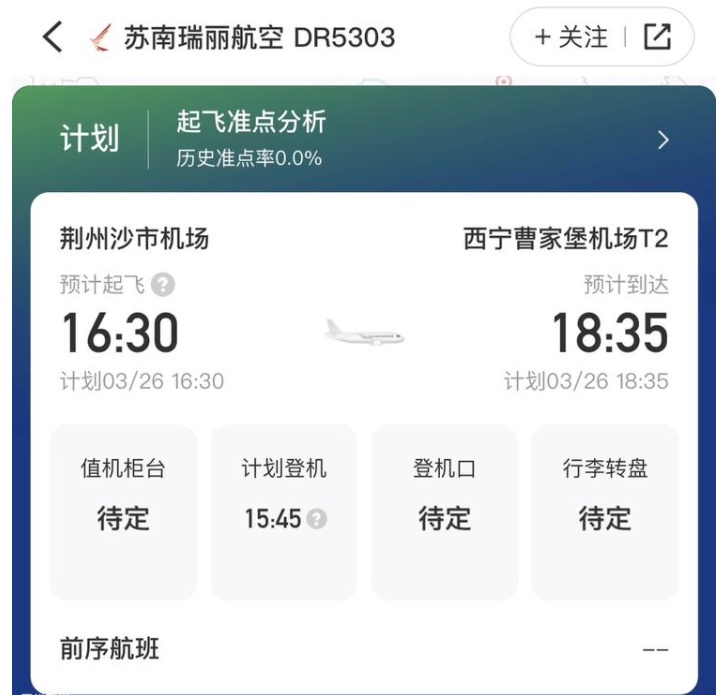
Task: Follow this flight with 关注
Action: click(x=571, y=38)
